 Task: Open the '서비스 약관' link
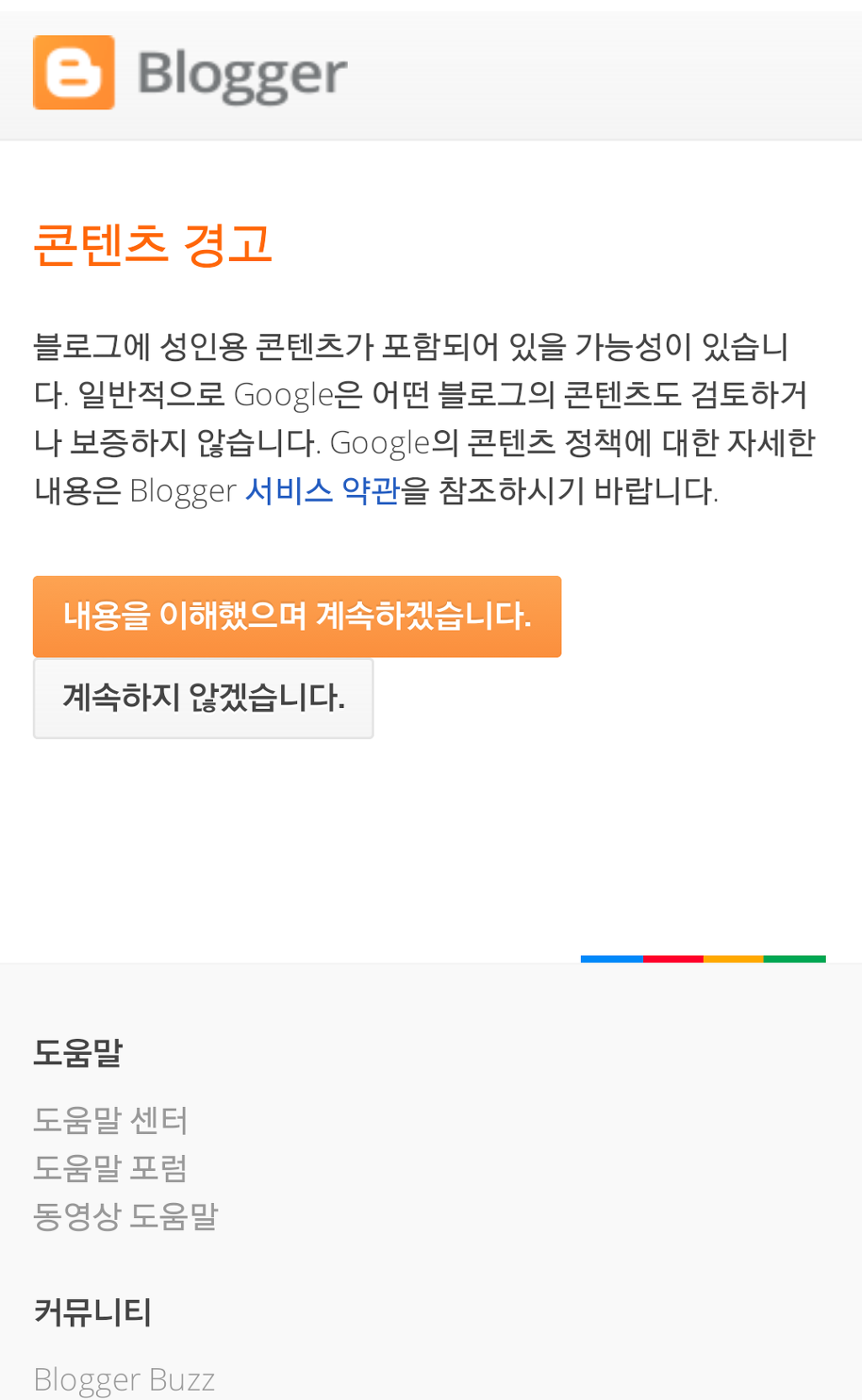[x=322, y=491]
